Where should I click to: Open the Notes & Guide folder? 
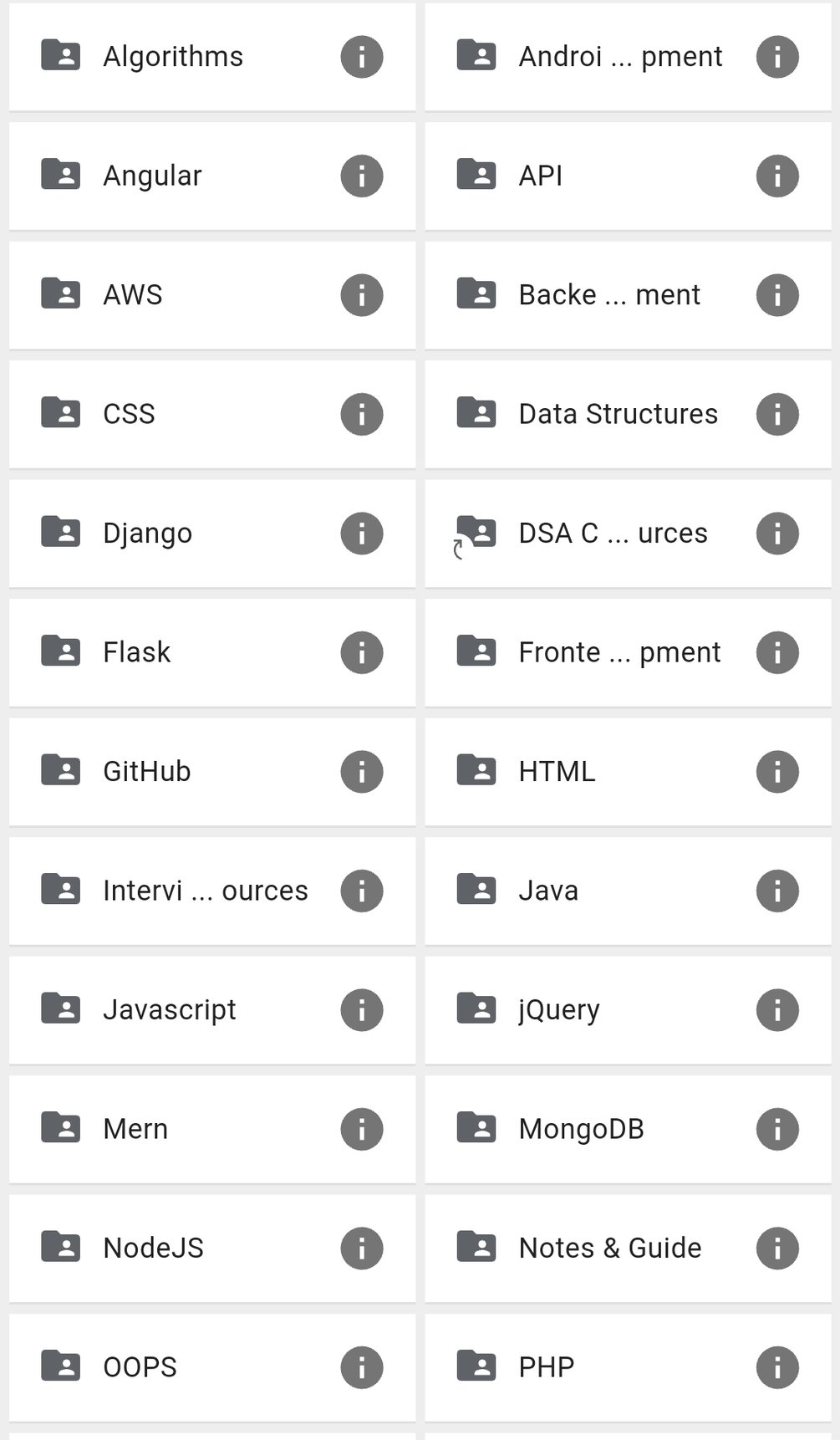(x=609, y=1248)
